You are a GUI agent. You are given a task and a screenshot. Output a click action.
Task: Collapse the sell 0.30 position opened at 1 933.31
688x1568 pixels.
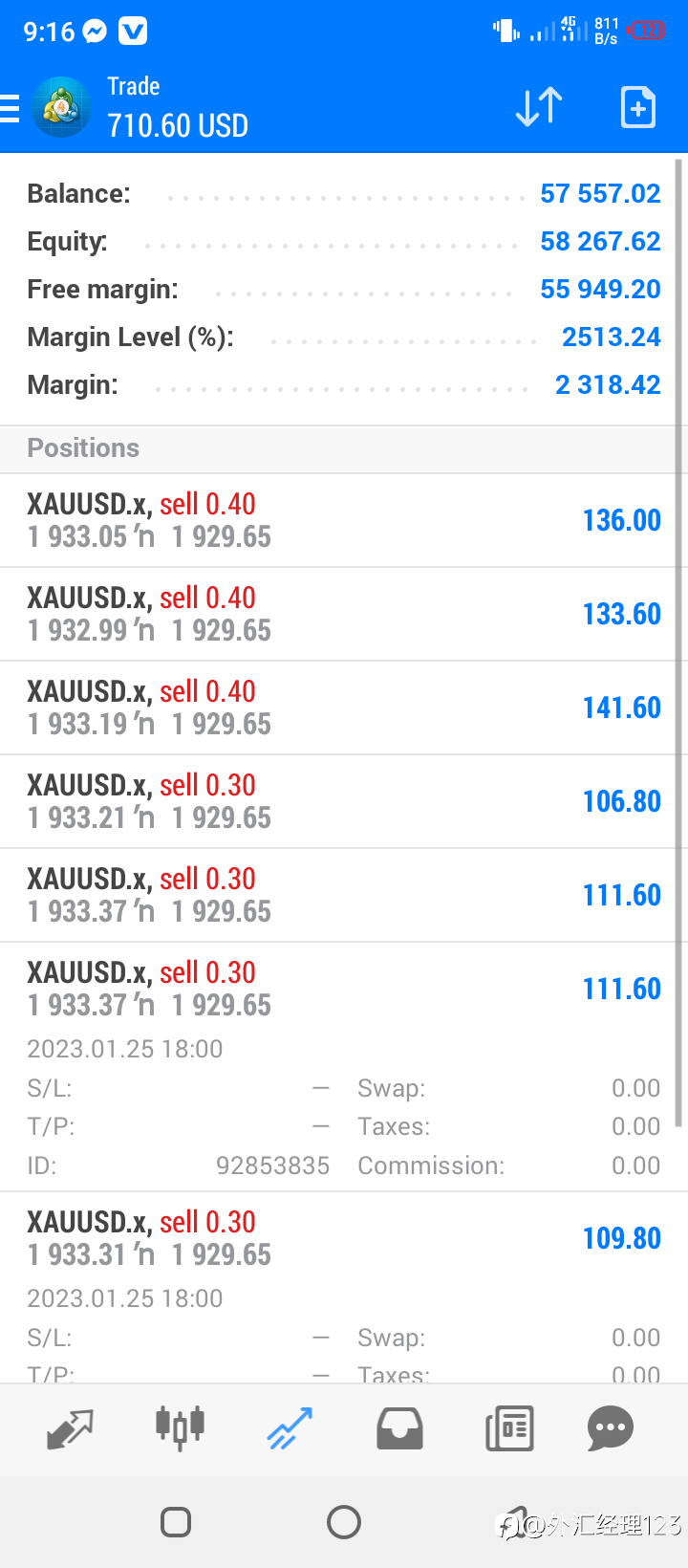tap(344, 1288)
